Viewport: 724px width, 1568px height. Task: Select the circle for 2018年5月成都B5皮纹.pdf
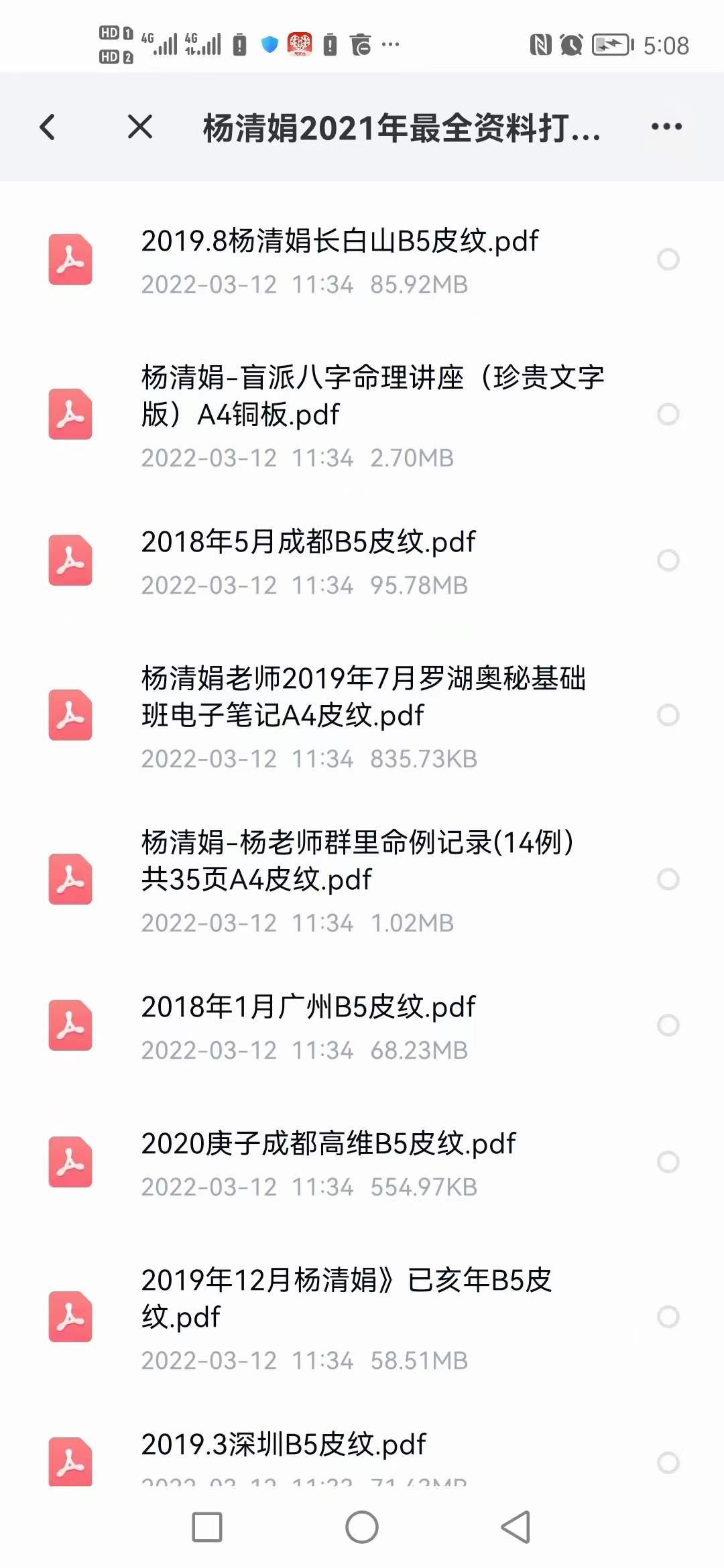[668, 560]
